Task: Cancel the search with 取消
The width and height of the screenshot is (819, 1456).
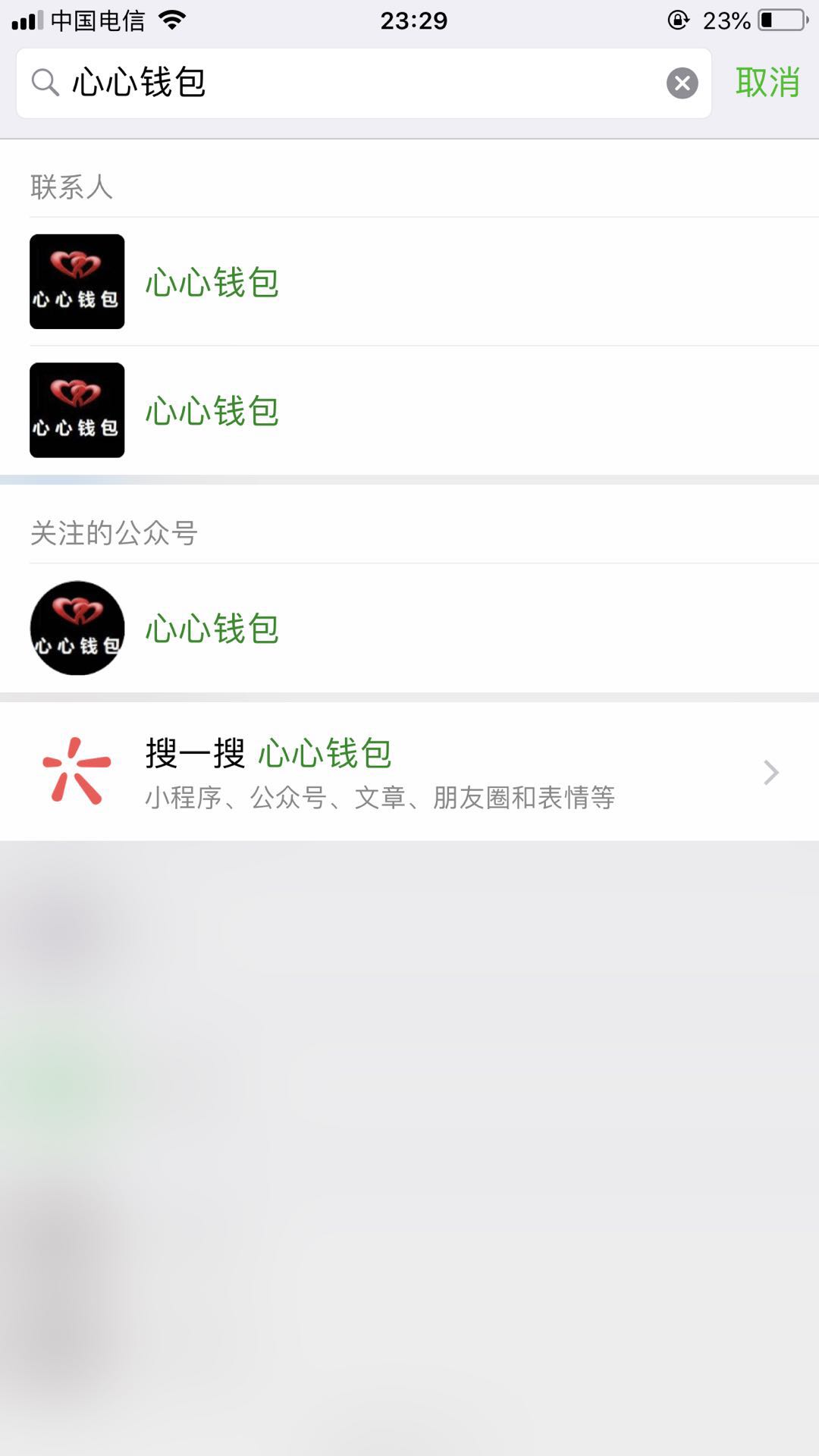Action: click(767, 82)
